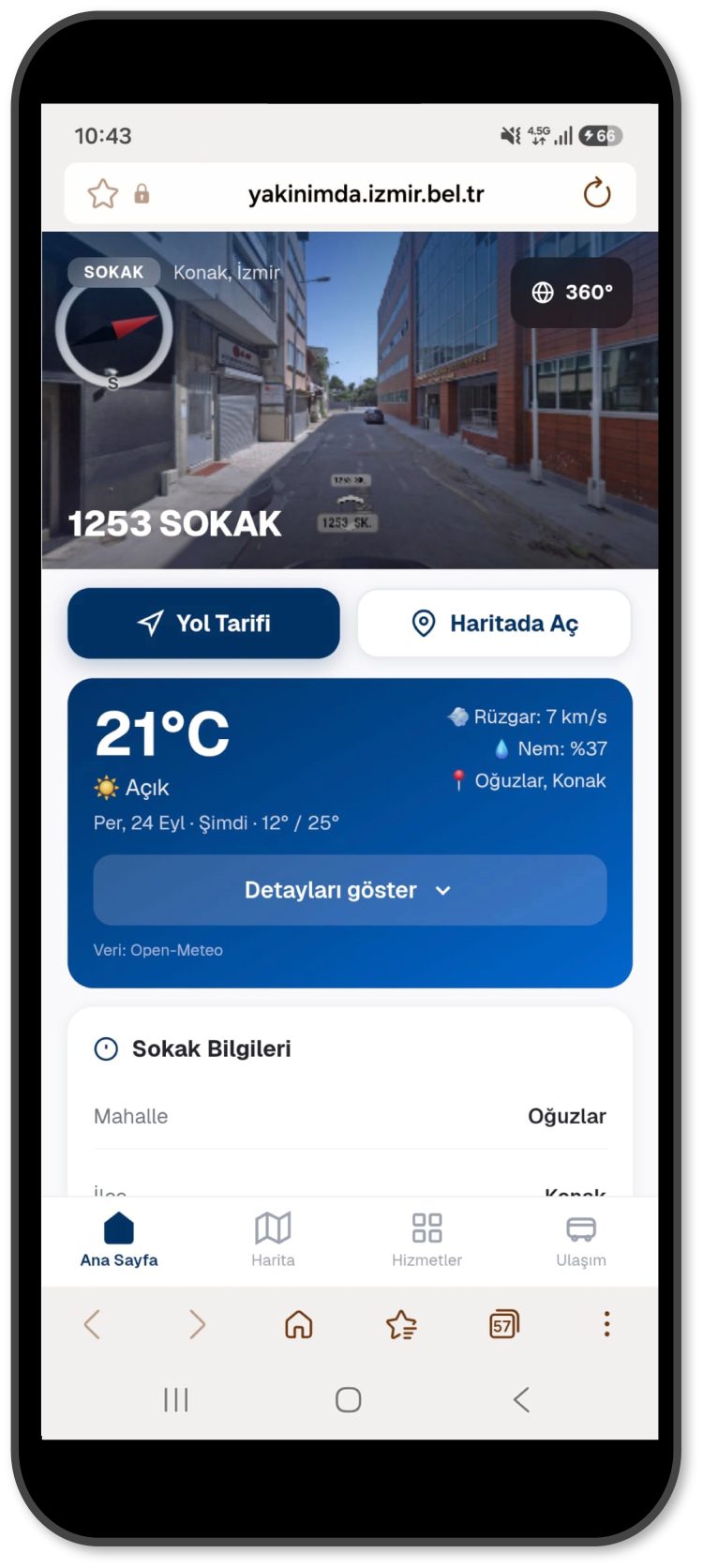The height and width of the screenshot is (1568, 703).
Task: Go to the Ulaşım tab
Action: [581, 1240]
